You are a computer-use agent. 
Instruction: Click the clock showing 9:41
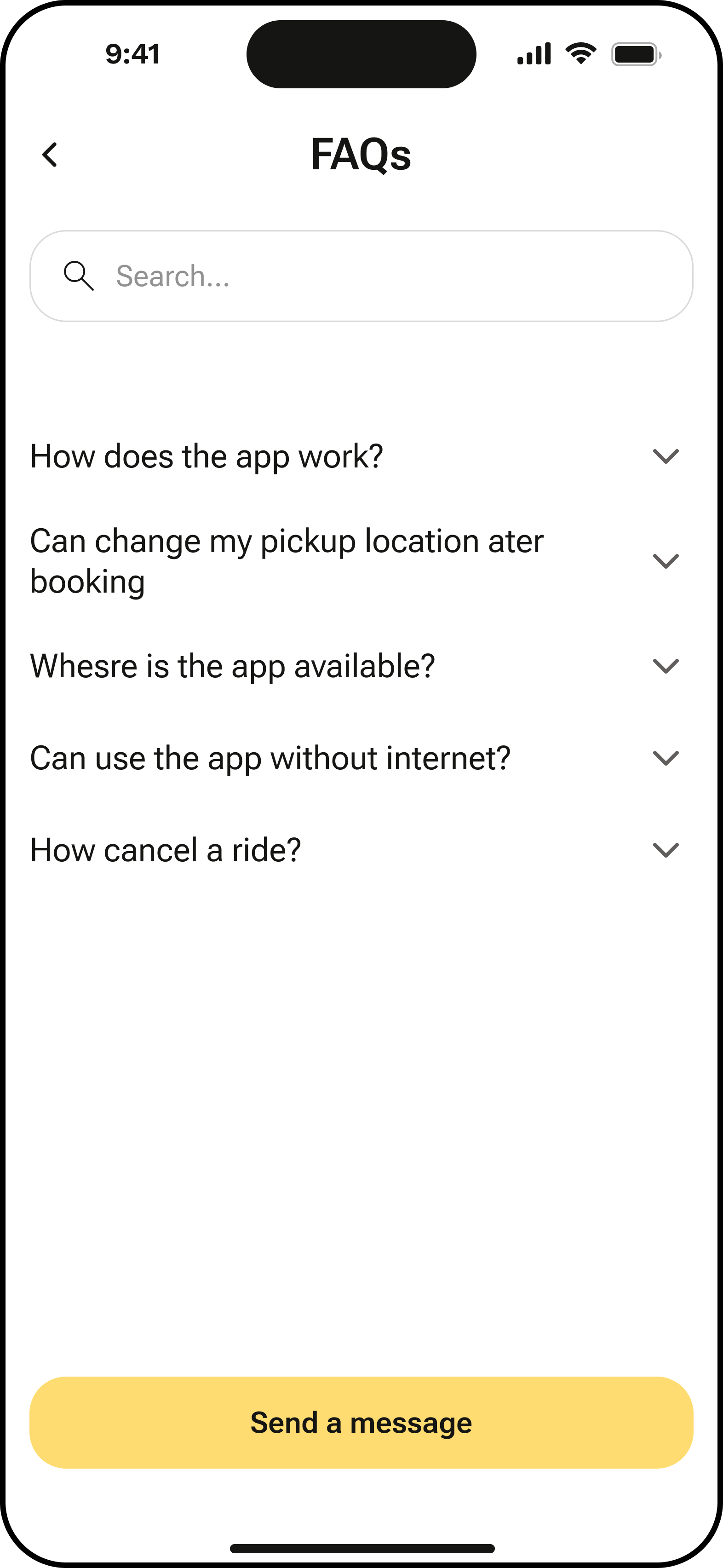click(x=133, y=53)
